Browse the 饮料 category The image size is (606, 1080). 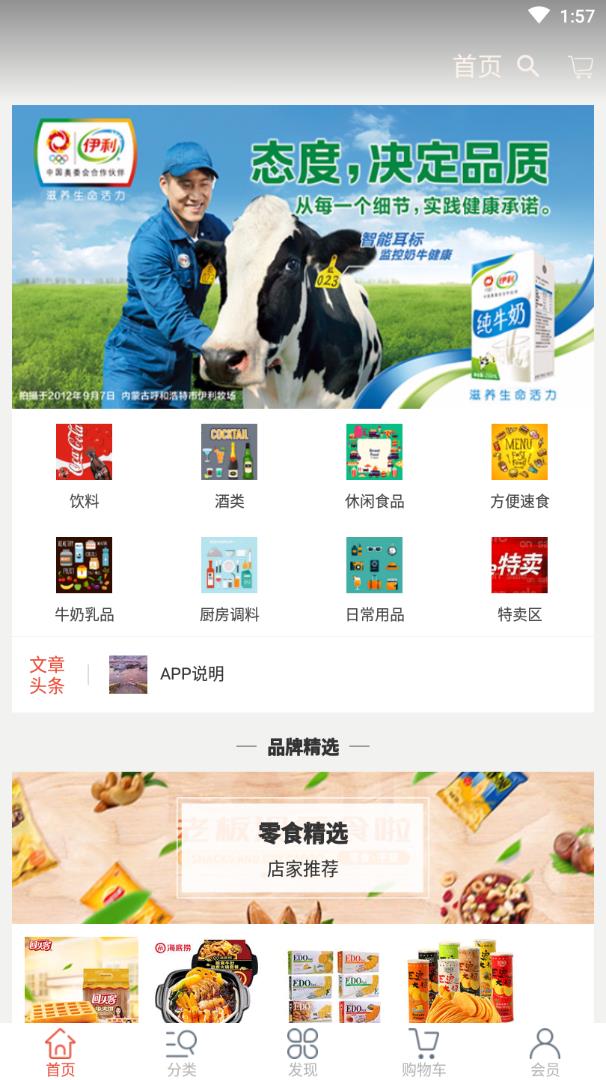(84, 466)
